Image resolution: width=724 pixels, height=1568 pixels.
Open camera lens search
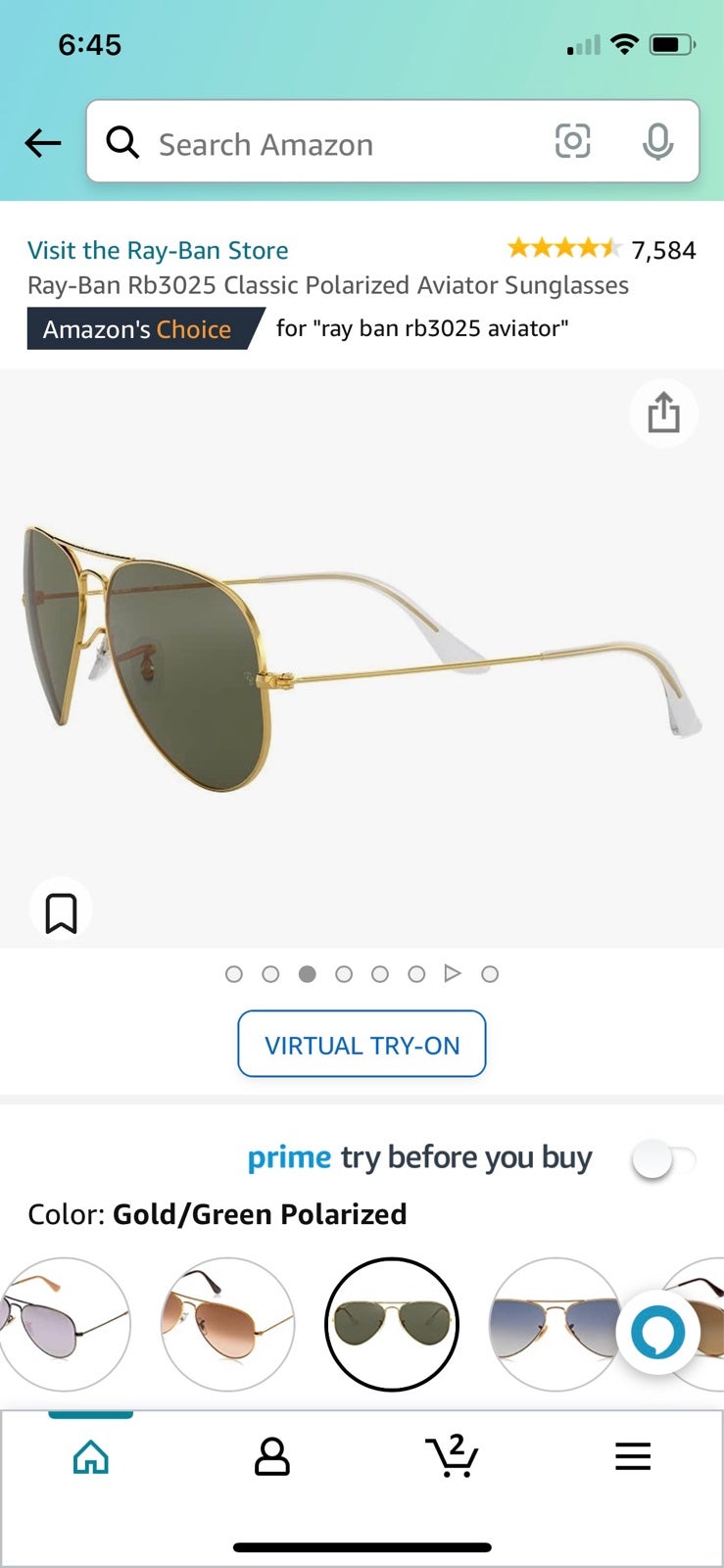coord(573,141)
